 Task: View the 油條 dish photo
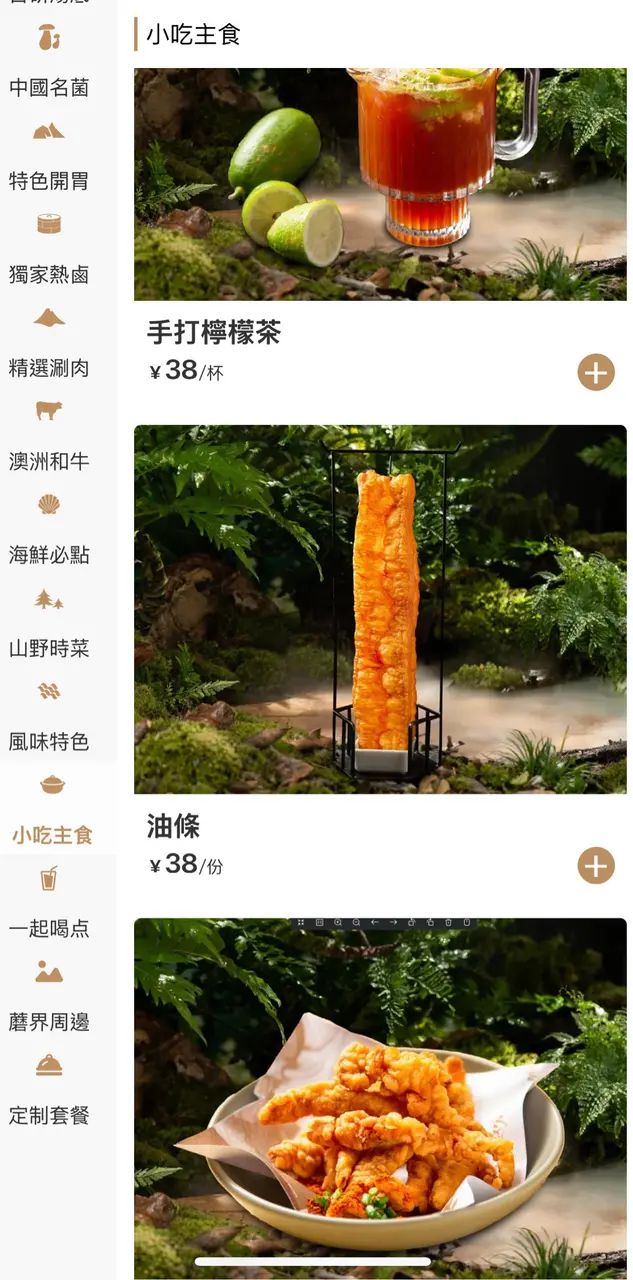pyautogui.click(x=380, y=609)
